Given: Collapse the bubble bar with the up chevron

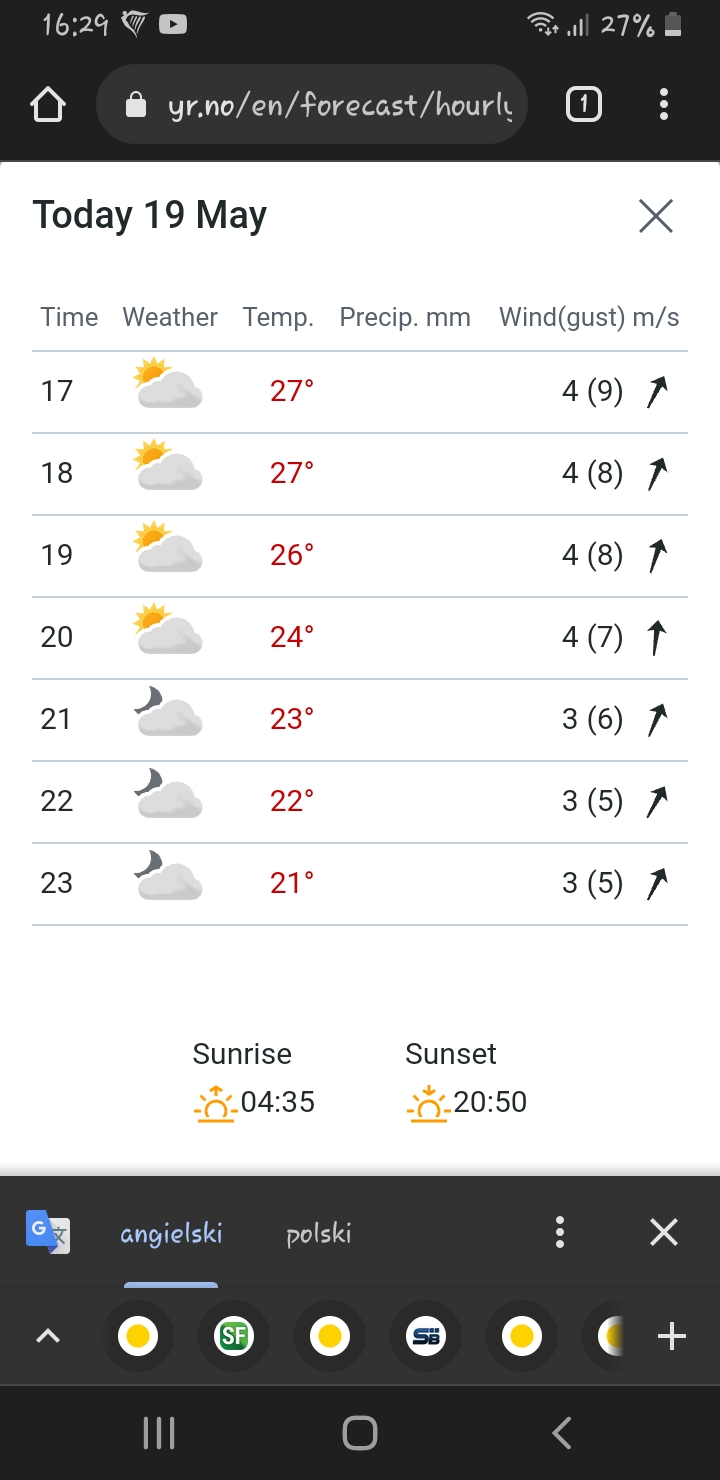Looking at the screenshot, I should [x=47, y=1336].
